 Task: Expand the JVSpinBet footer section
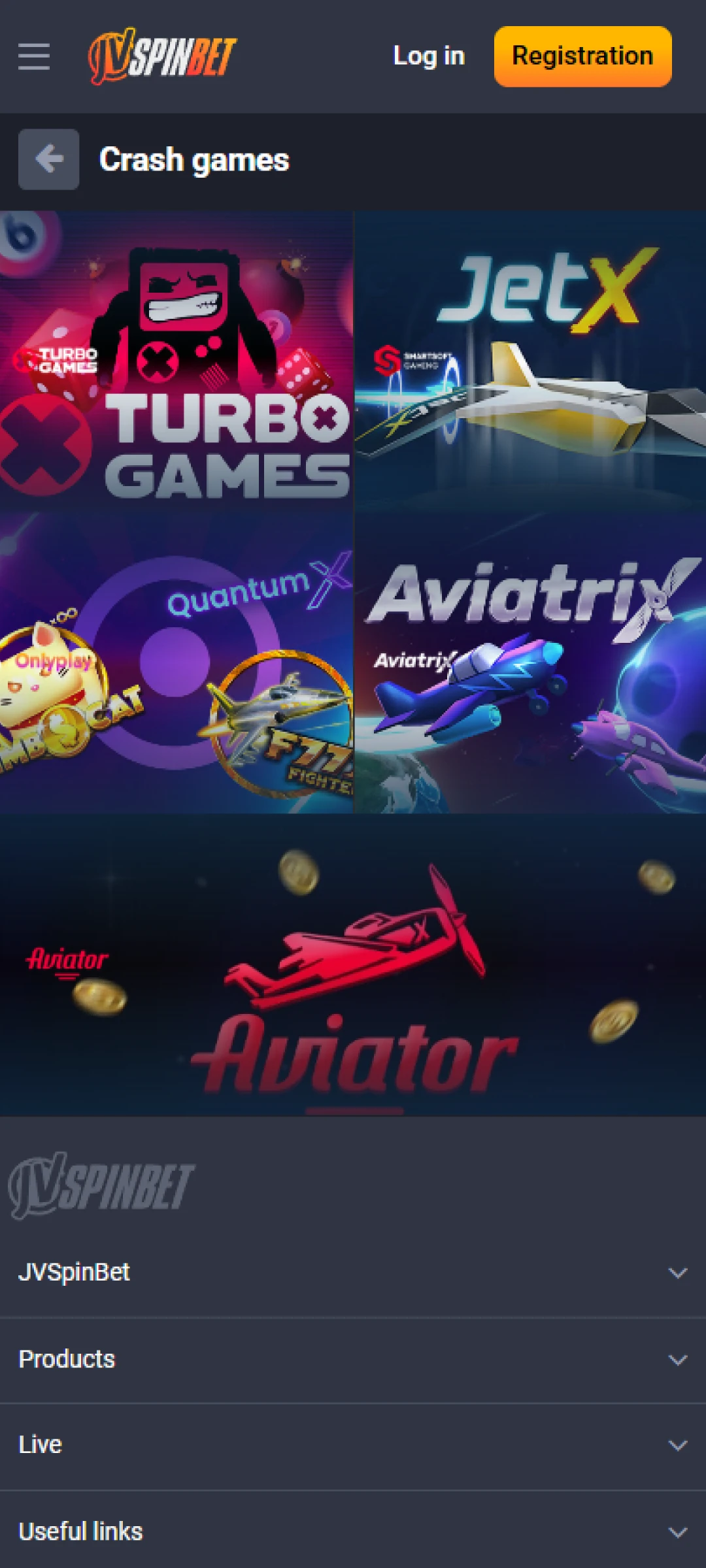[353, 1272]
